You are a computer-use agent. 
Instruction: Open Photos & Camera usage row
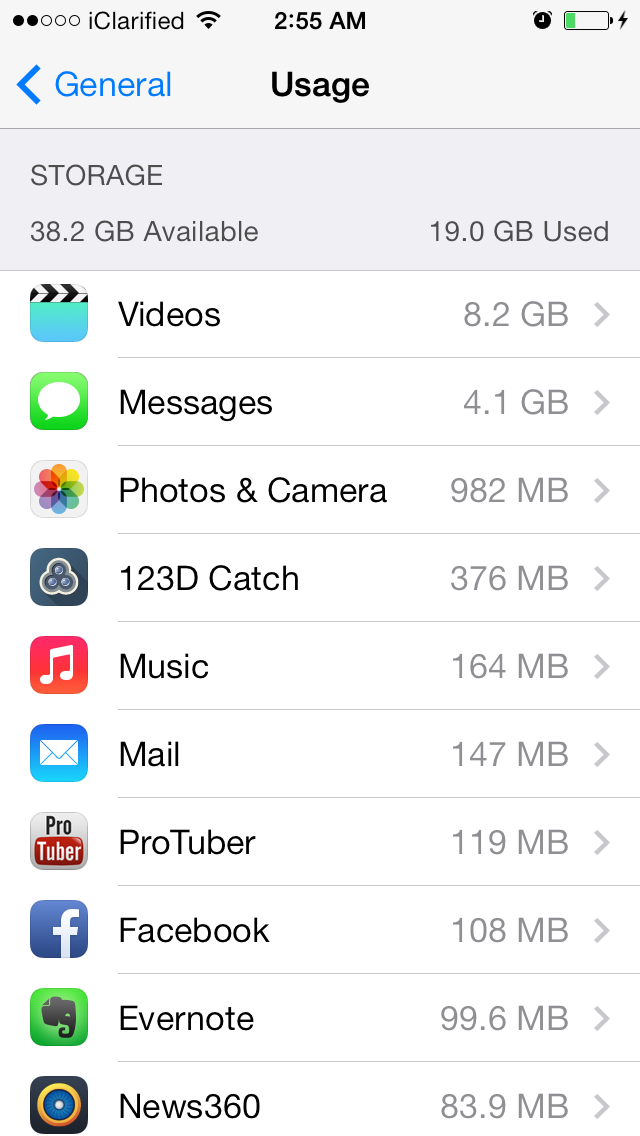320,490
